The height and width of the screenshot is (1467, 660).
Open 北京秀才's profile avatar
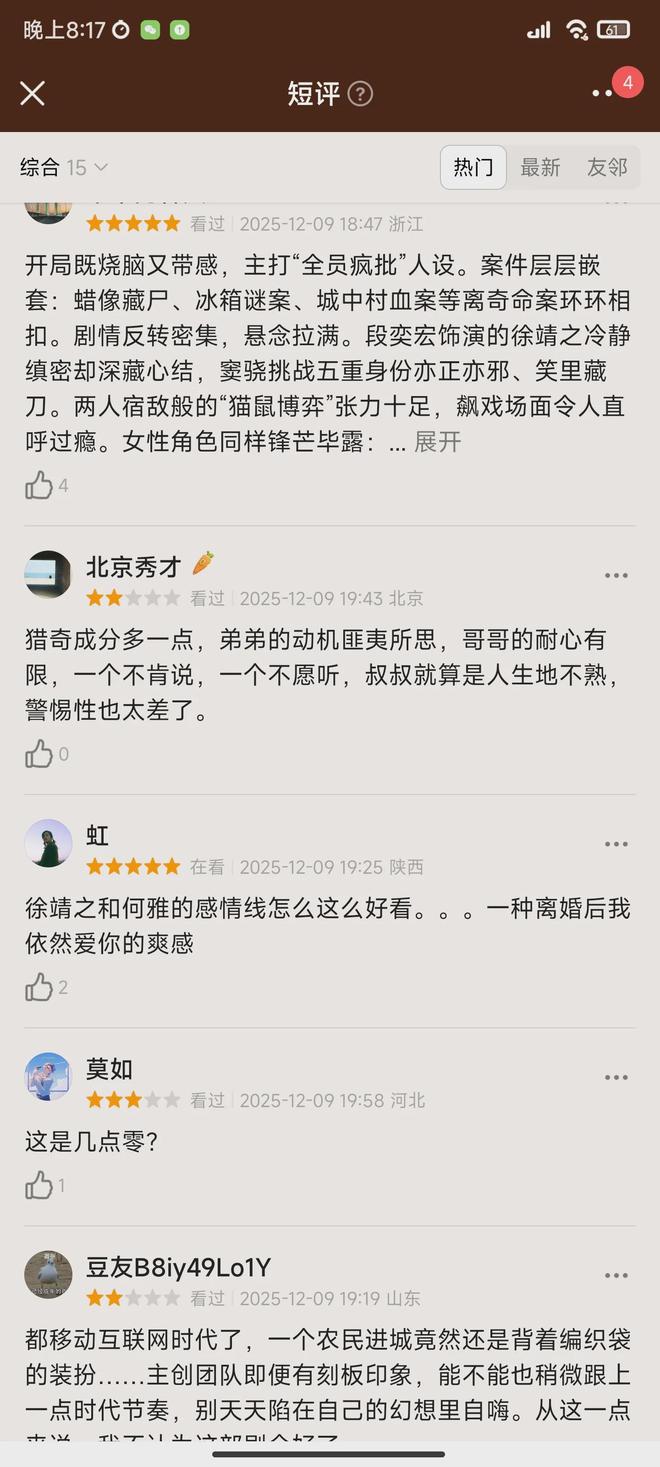coord(48,575)
